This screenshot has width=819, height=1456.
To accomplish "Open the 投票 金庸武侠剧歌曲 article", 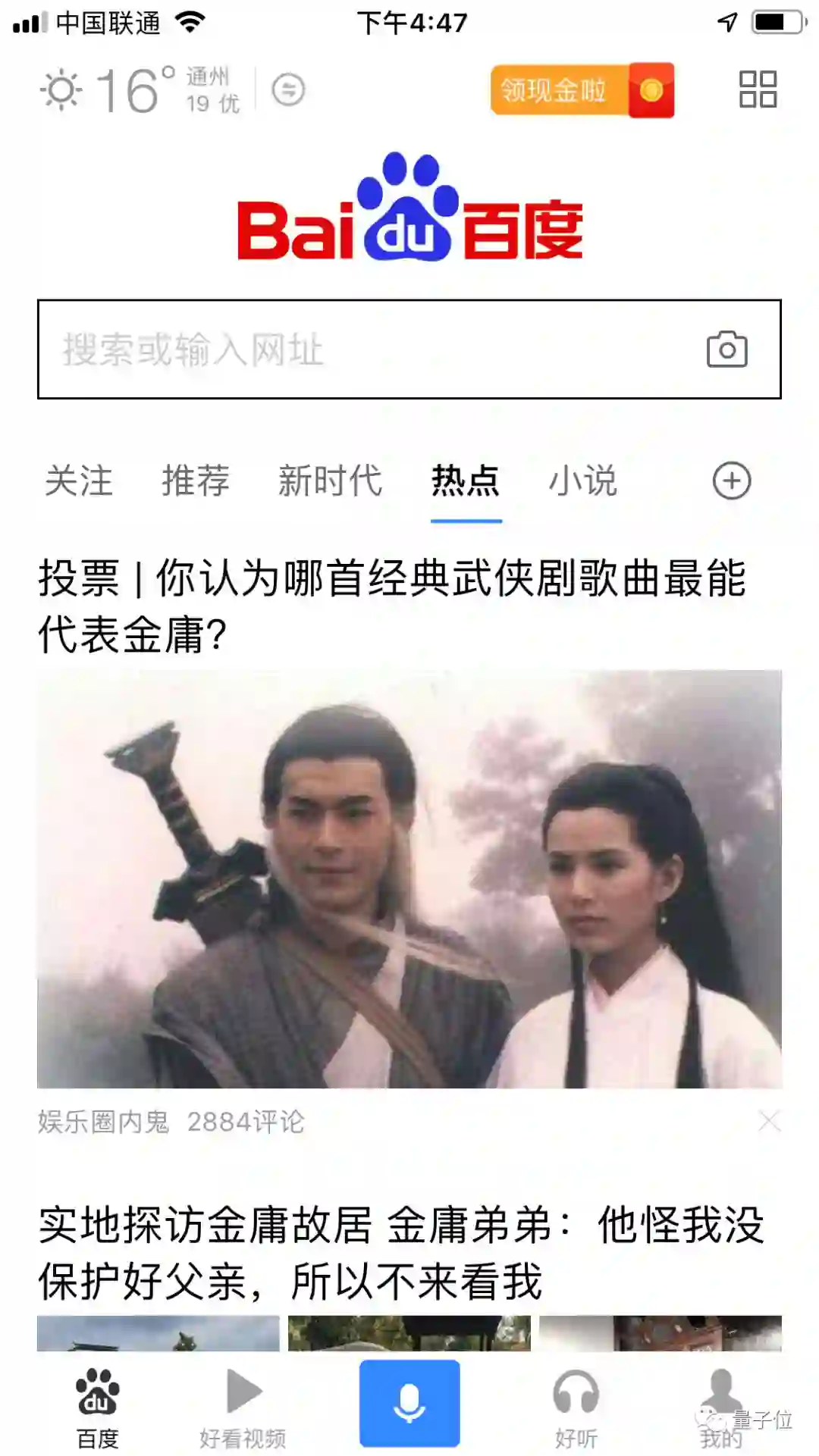I will 393,606.
